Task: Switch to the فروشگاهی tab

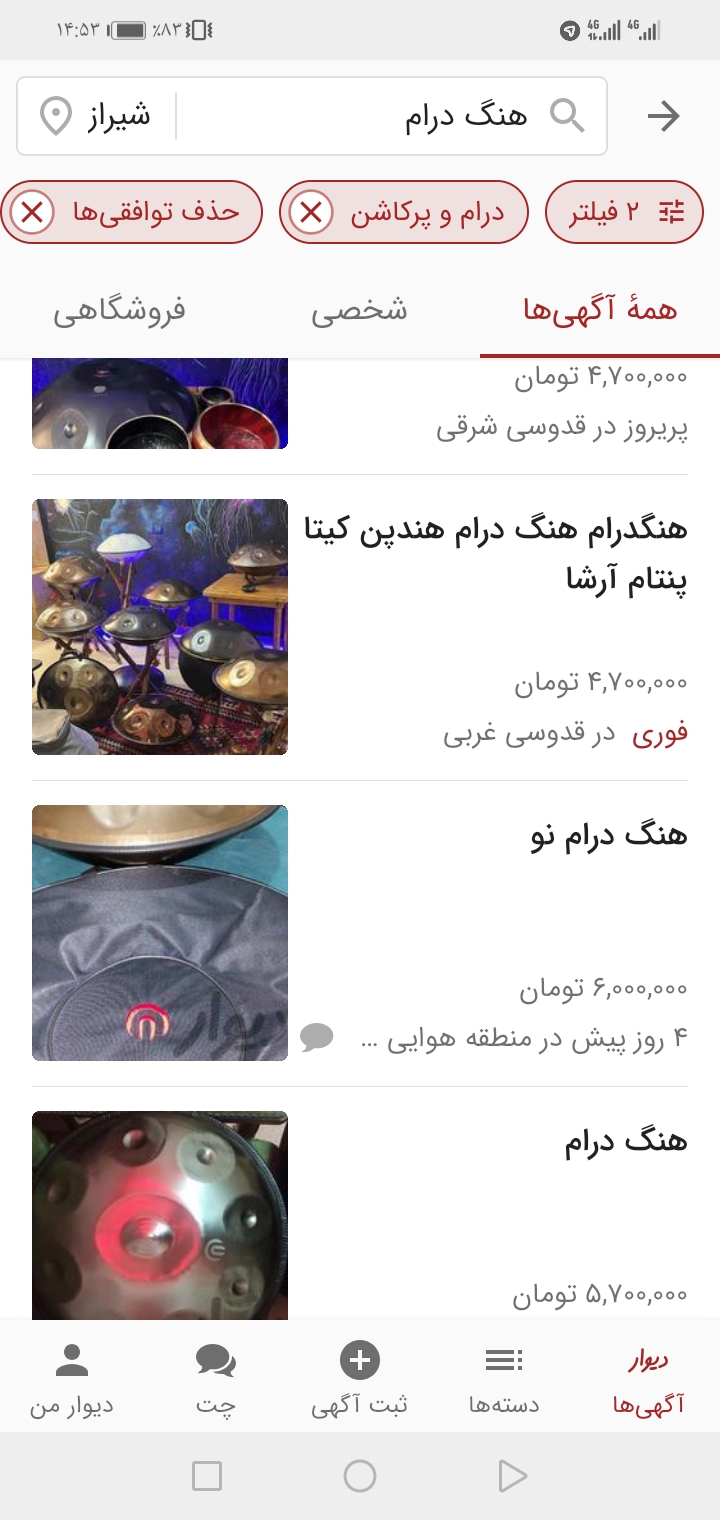Action: pos(119,310)
